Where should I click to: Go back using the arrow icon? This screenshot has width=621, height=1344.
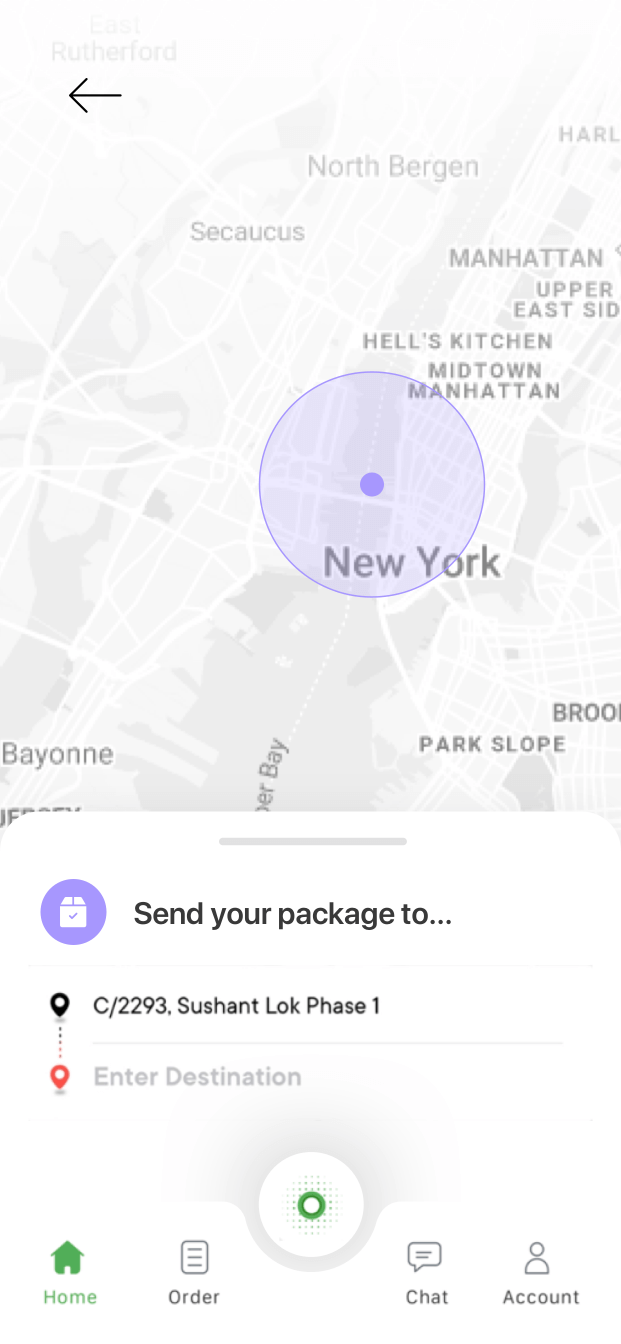click(95, 96)
